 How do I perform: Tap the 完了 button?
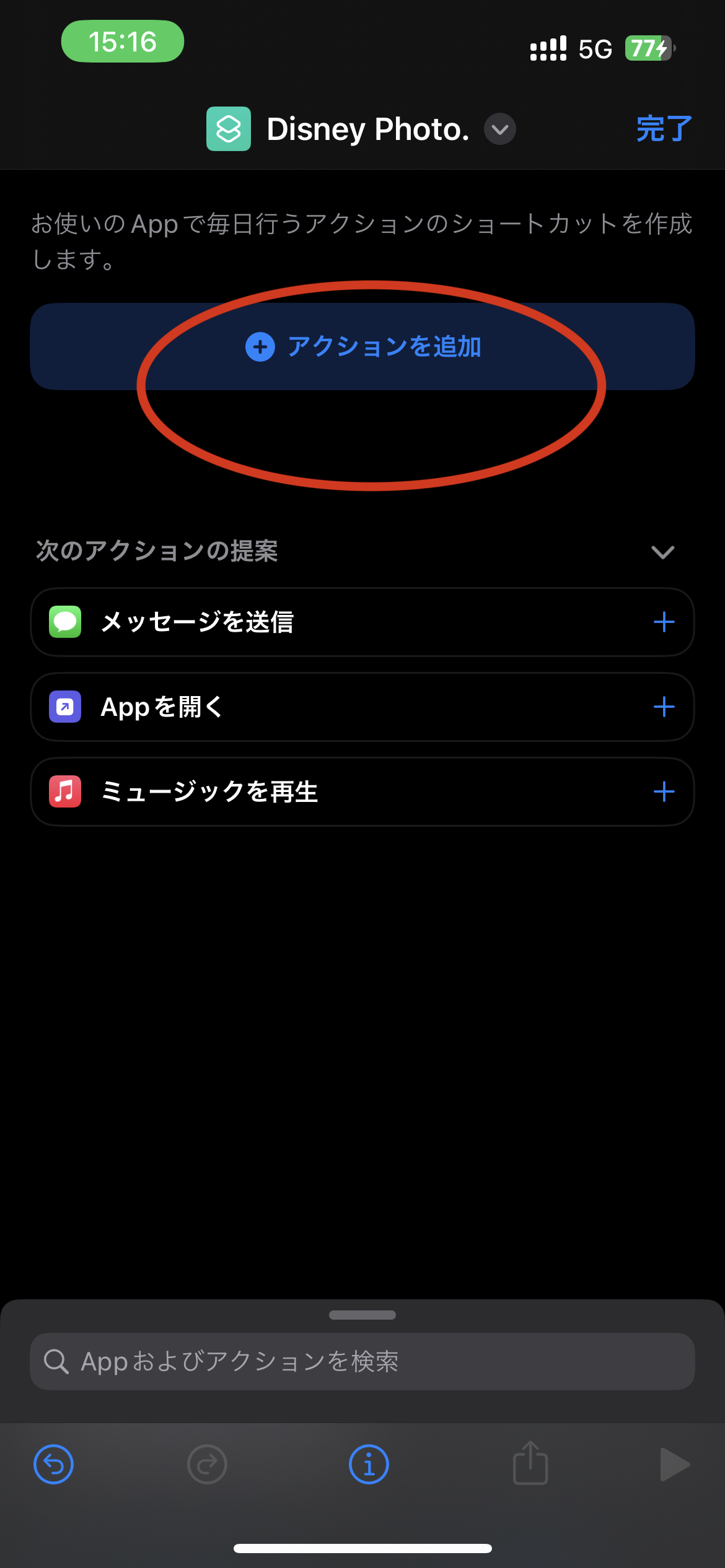664,129
